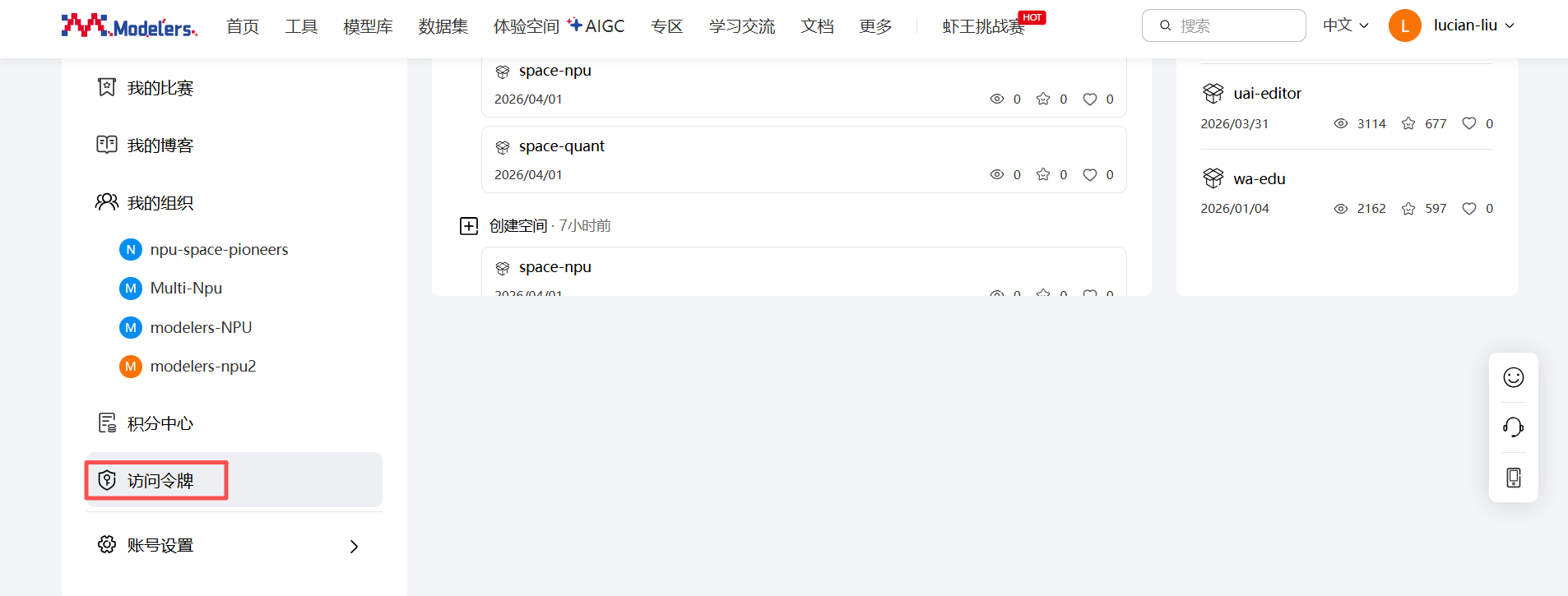The image size is (1568, 596).
Task: Open the uai-editor space entry
Action: click(x=1267, y=94)
